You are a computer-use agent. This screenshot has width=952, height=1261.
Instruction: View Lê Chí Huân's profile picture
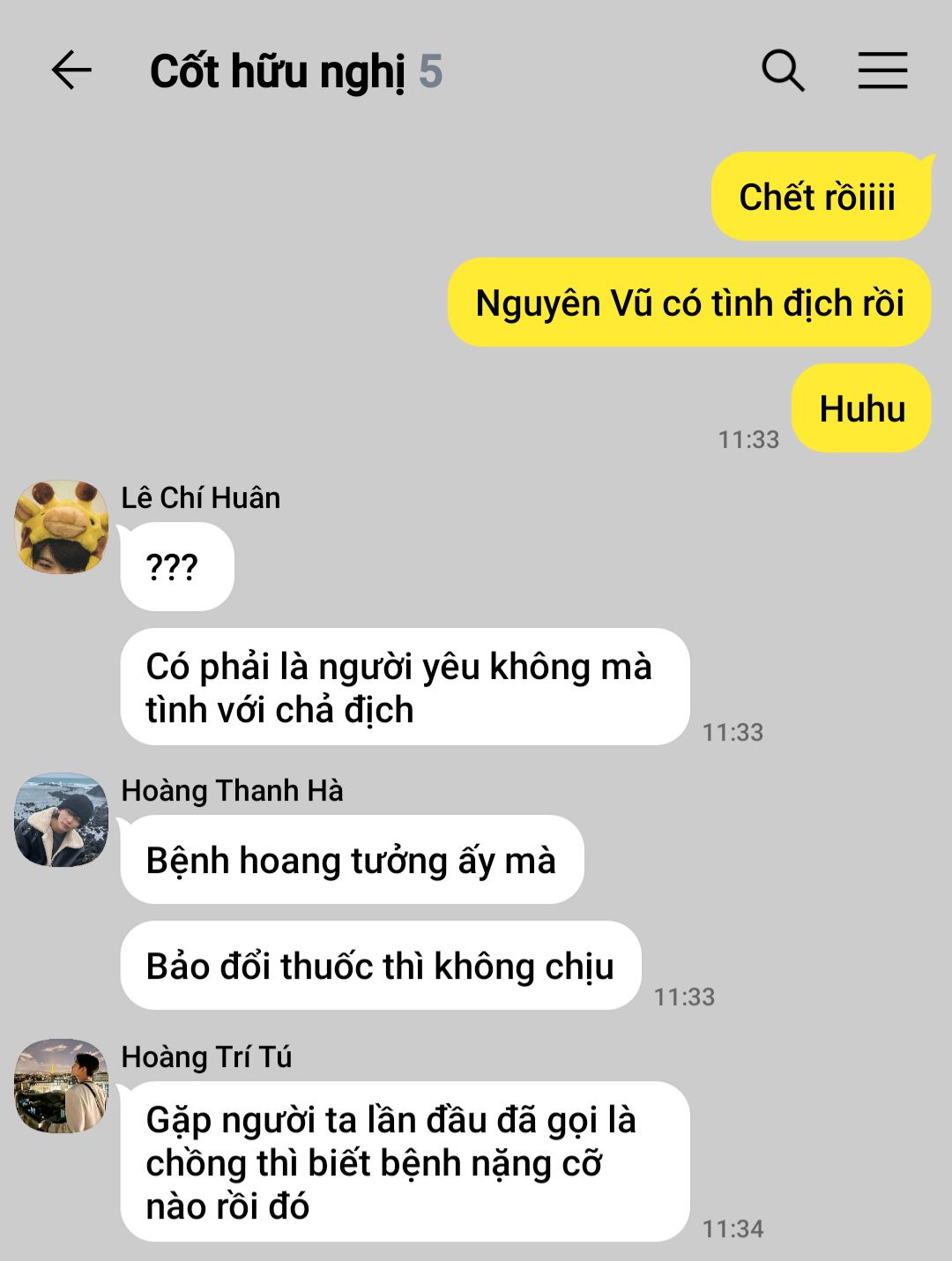[x=62, y=527]
